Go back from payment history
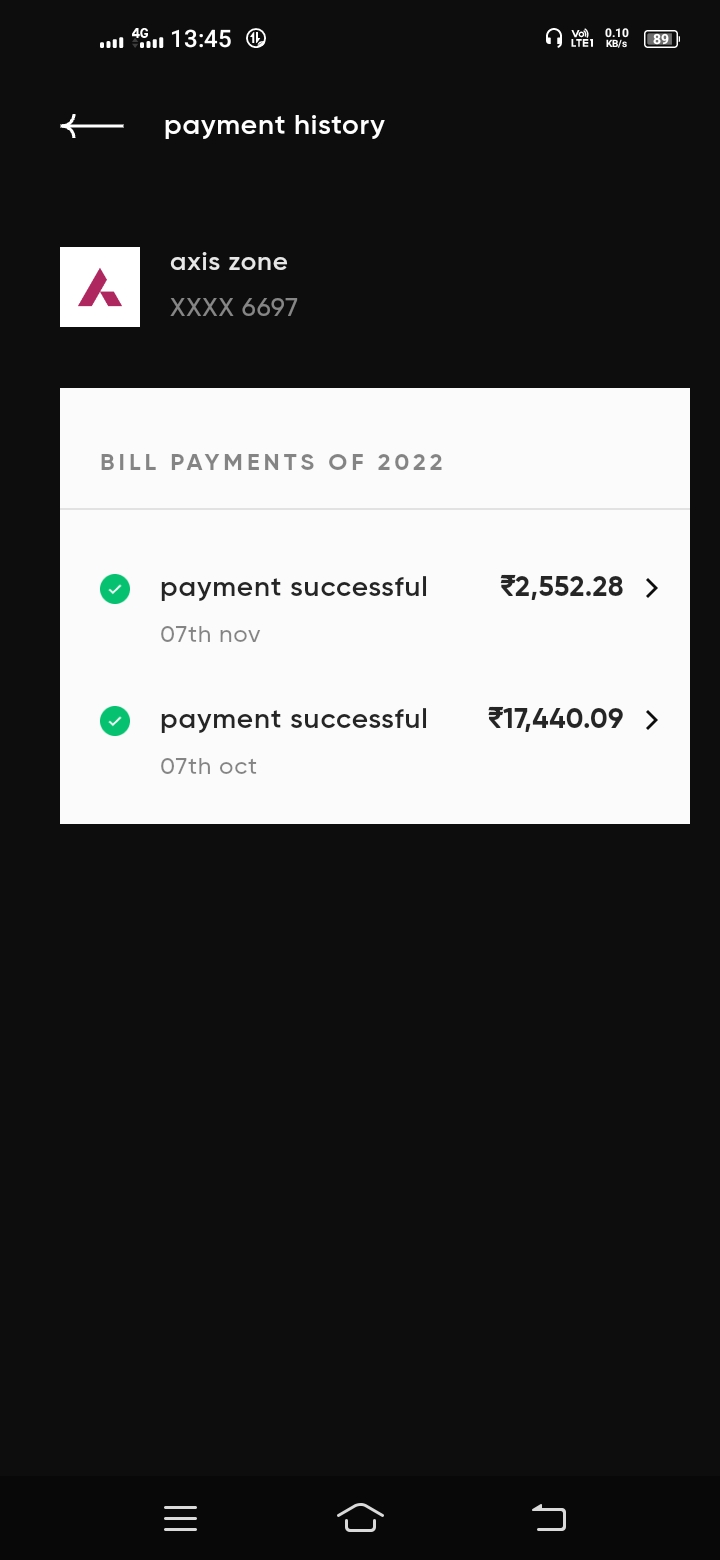Viewport: 720px width, 1560px height. 92,126
